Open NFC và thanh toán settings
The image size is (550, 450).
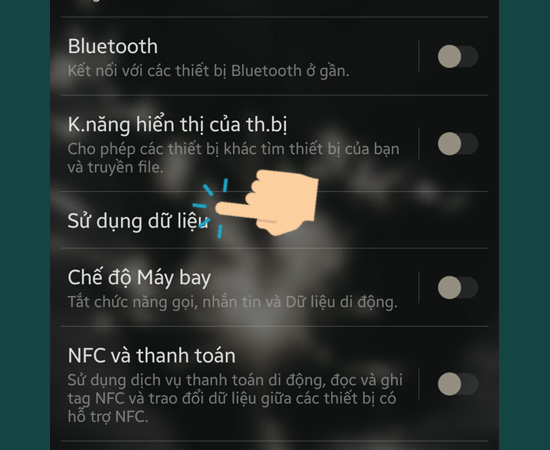[239, 384]
